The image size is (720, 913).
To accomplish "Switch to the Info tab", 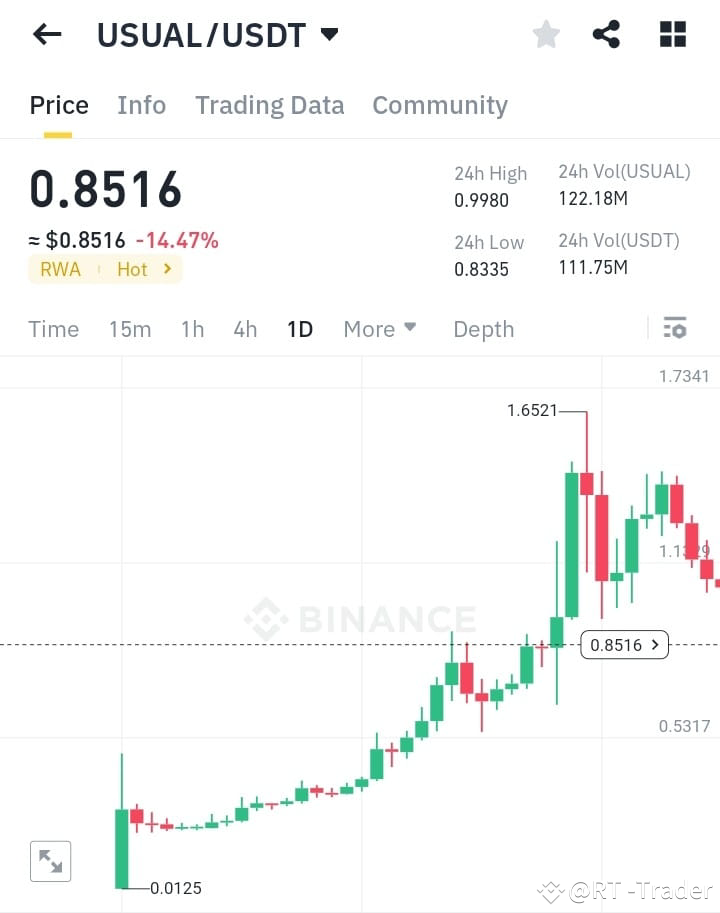I will click(141, 105).
